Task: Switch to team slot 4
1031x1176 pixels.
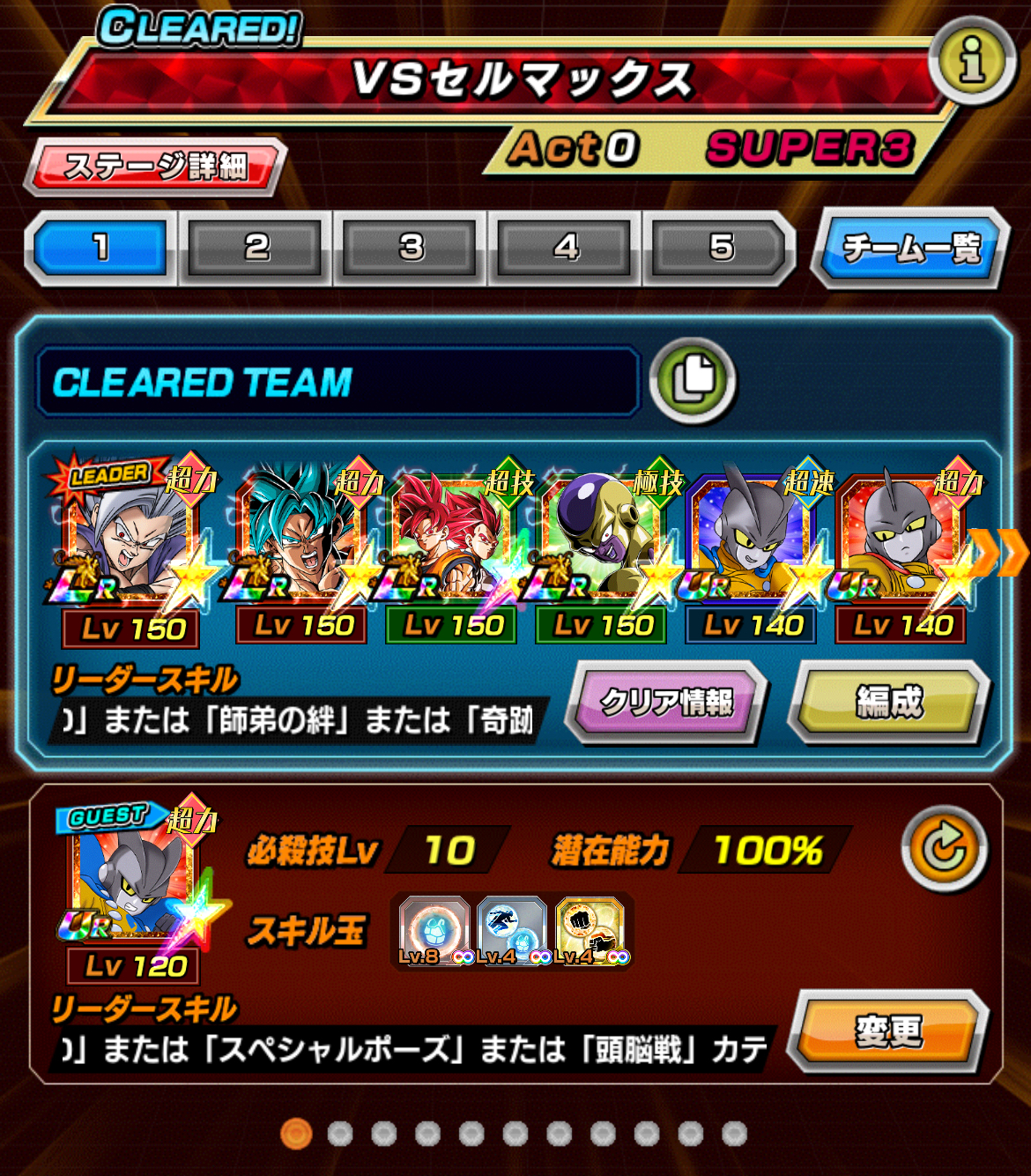Action: pyautogui.click(x=566, y=248)
